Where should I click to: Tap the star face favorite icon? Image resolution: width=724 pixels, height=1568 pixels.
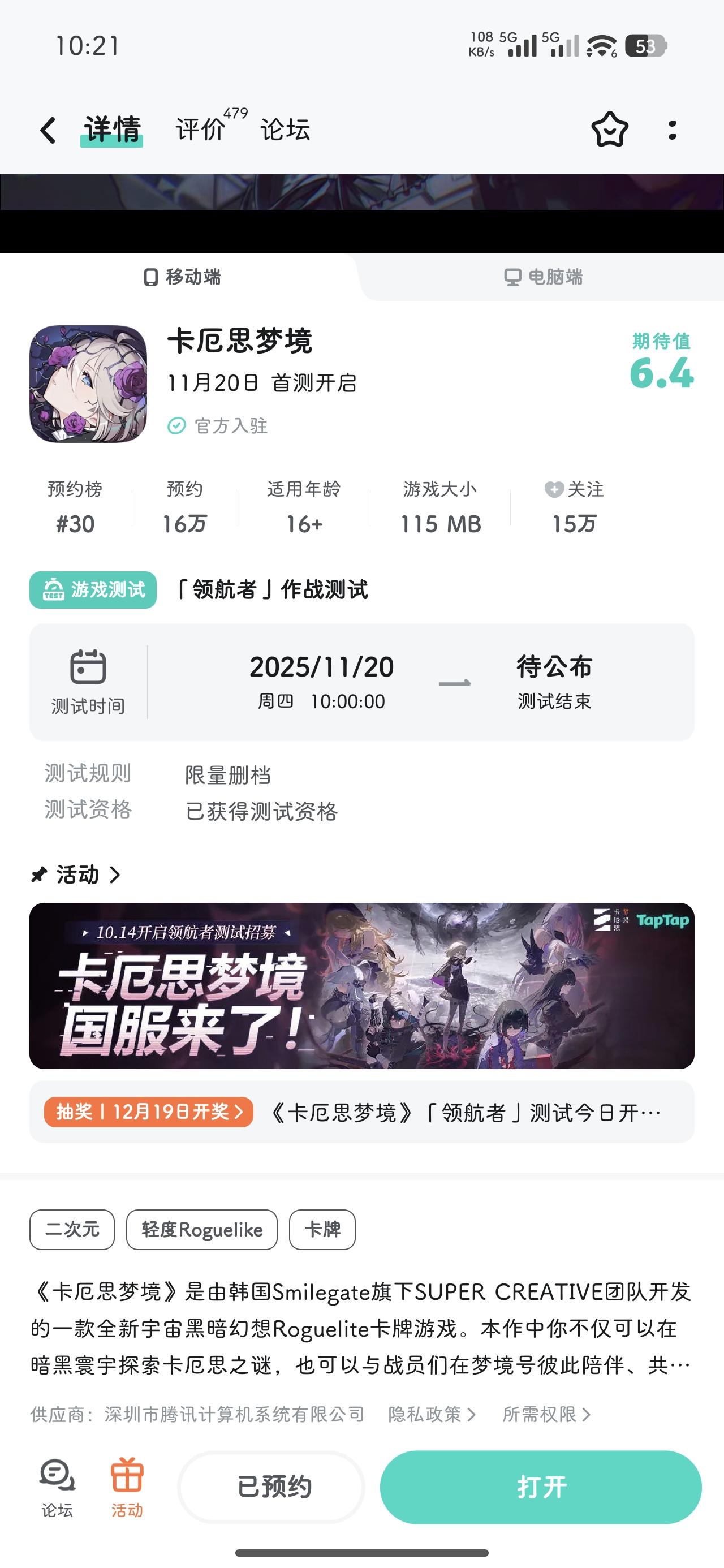click(610, 130)
